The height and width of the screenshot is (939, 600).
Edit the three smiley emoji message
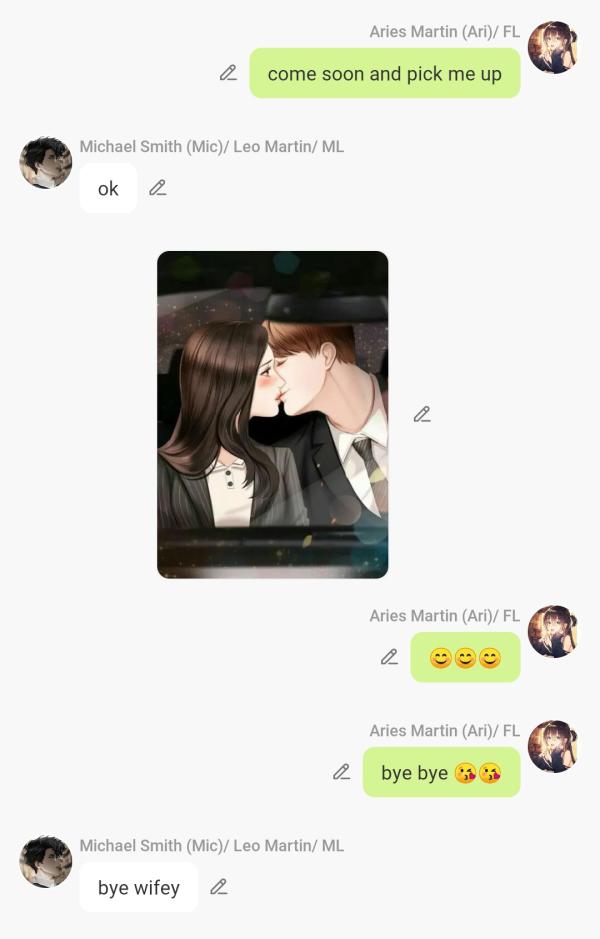click(x=389, y=657)
